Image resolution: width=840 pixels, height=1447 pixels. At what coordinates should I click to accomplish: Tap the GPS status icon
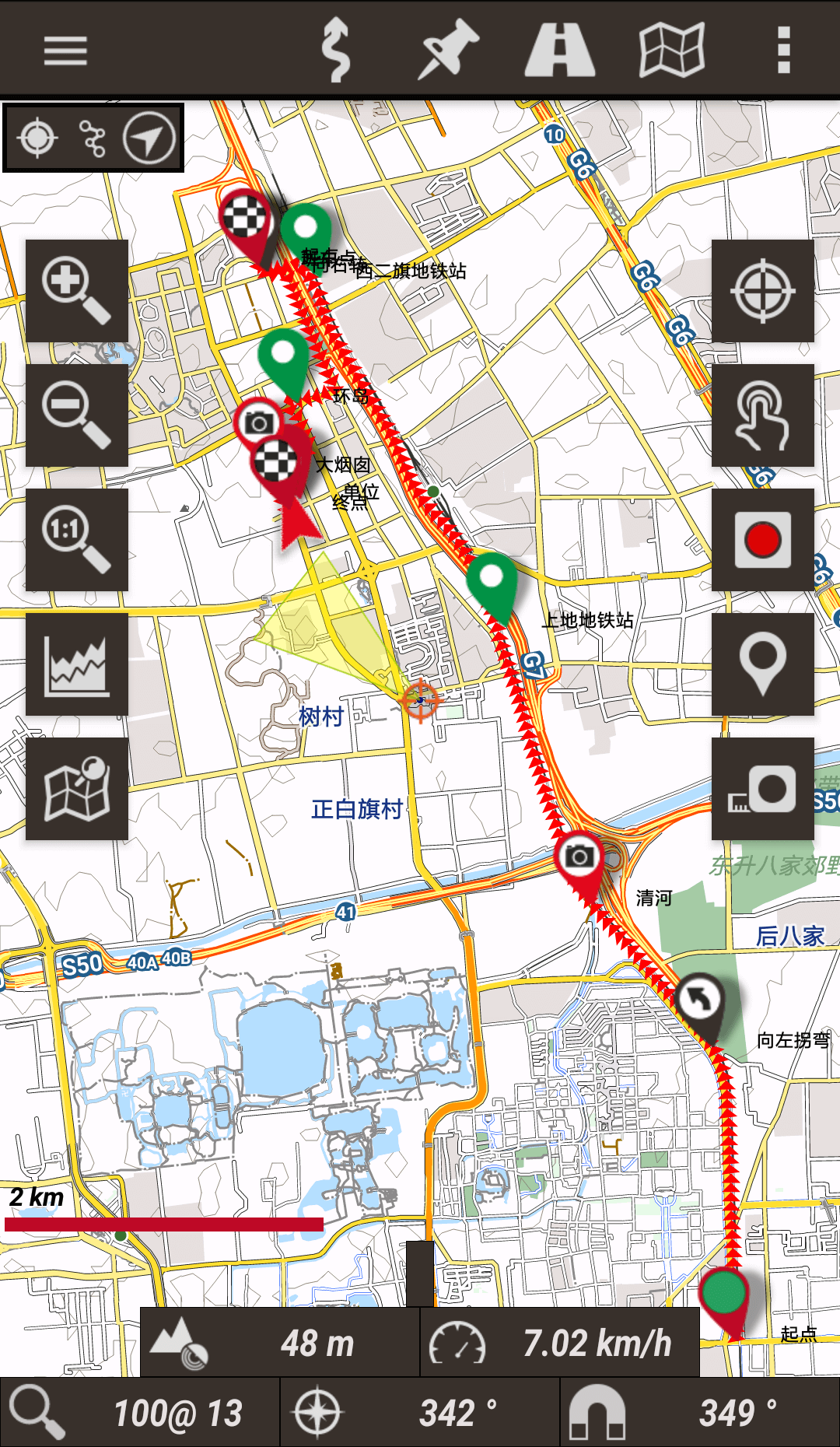point(37,138)
